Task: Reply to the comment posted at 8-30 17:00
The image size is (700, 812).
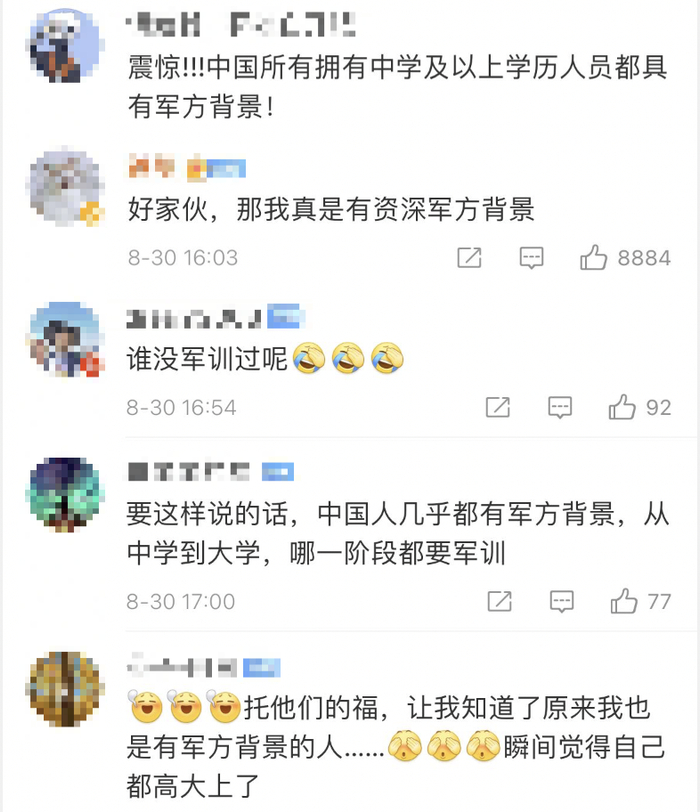Action: 561,601
